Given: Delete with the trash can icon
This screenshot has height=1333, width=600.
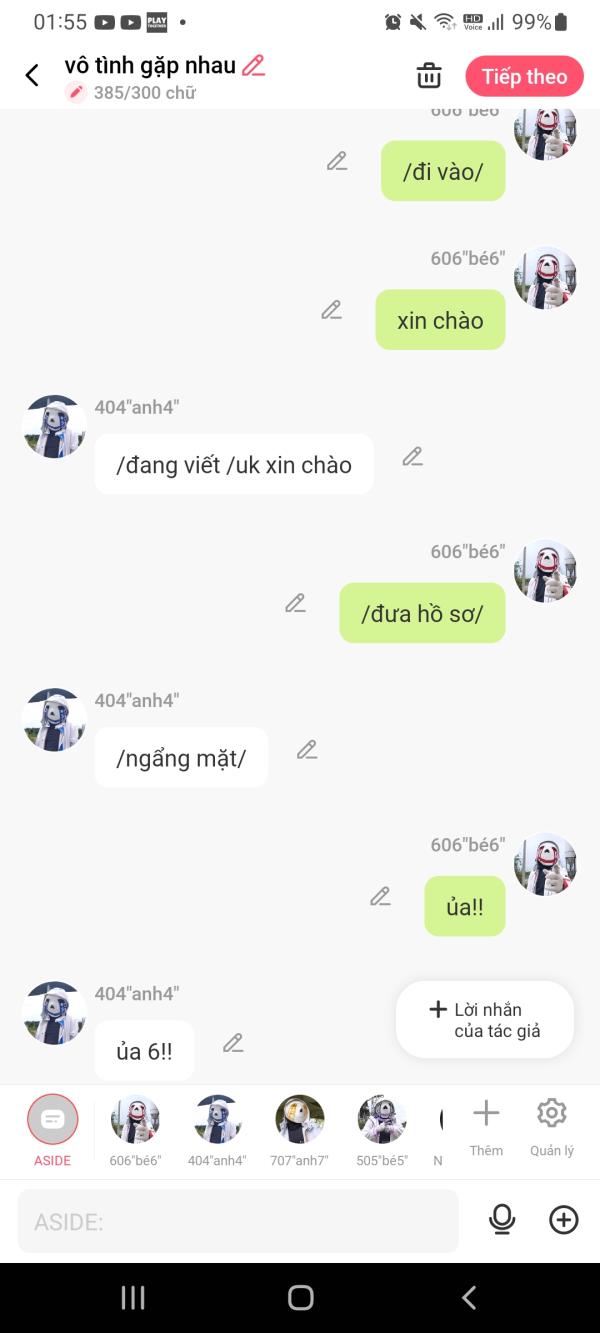Looking at the screenshot, I should 429,76.
